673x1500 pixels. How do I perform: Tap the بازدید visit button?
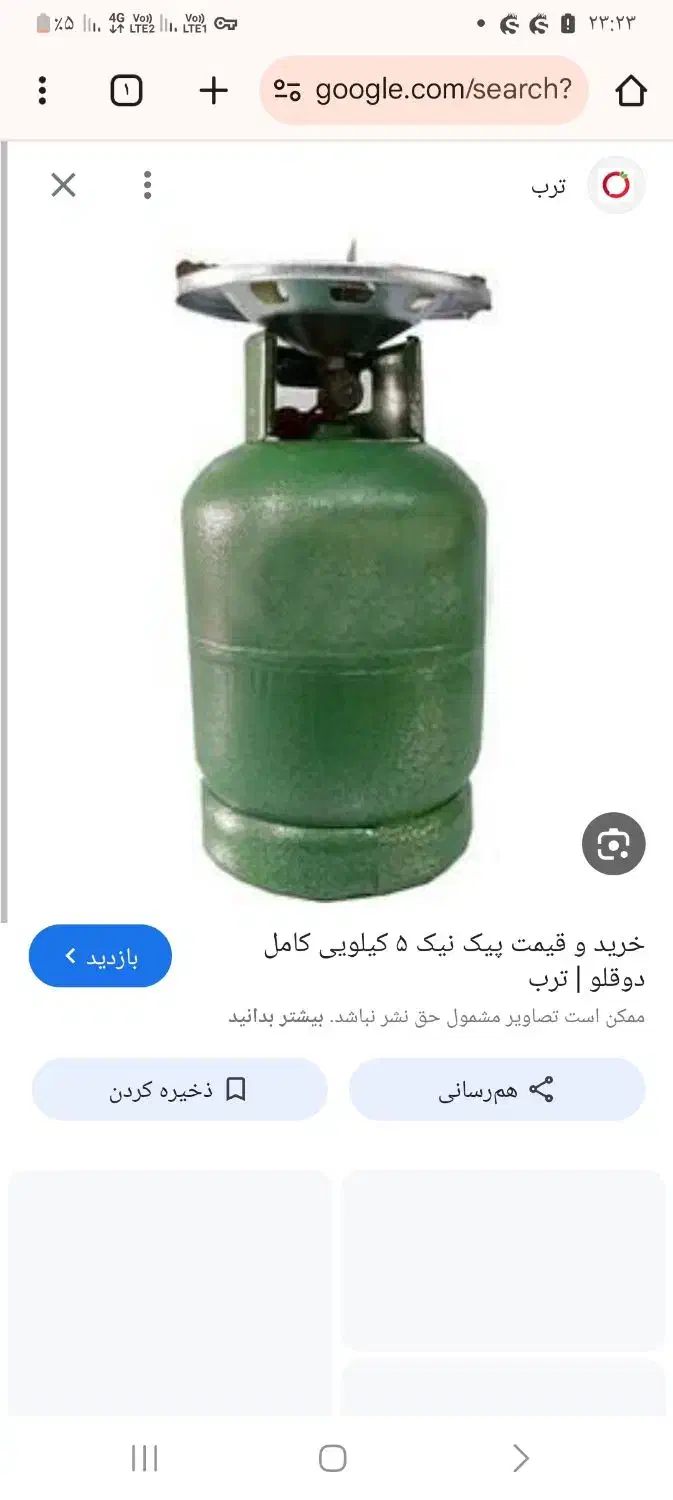point(100,956)
